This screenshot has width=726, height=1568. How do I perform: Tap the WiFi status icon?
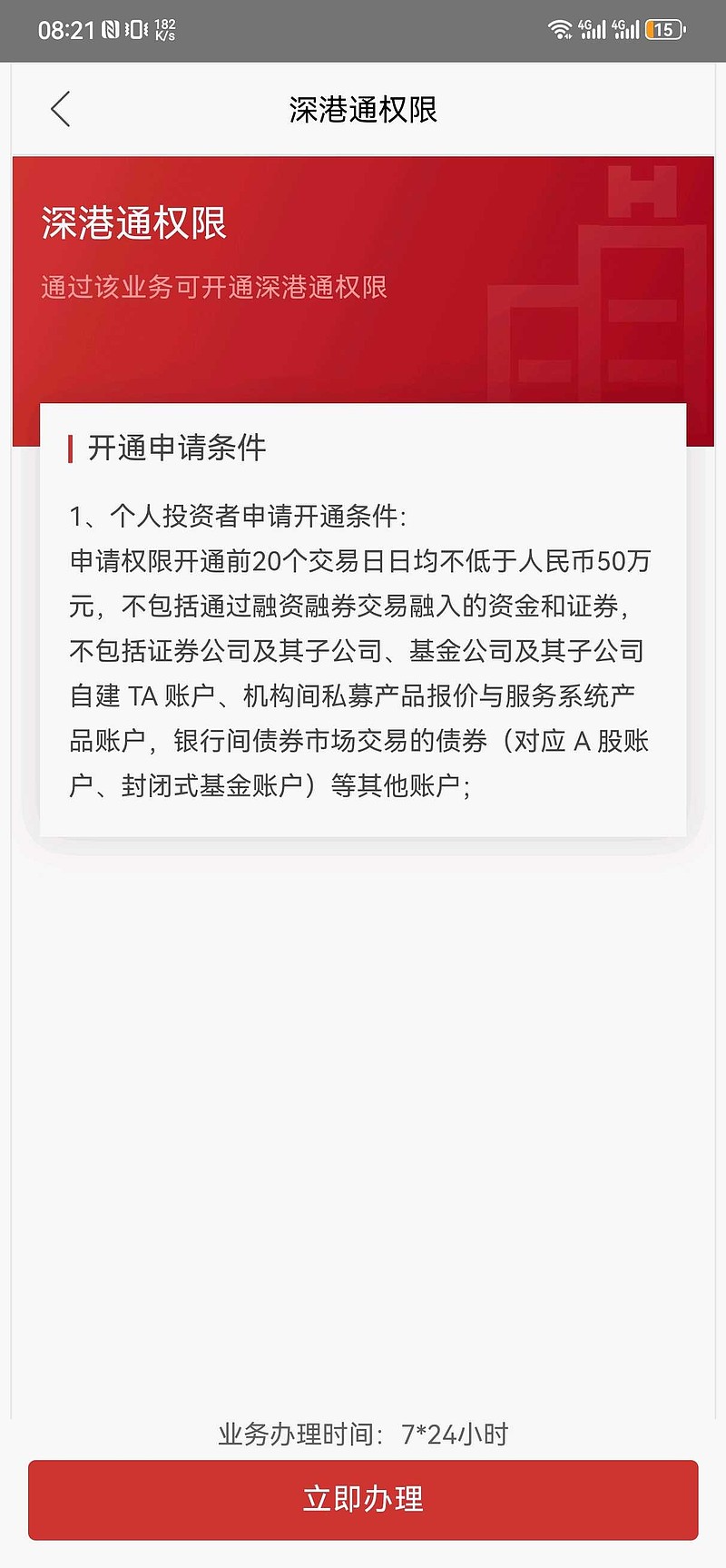point(561,27)
